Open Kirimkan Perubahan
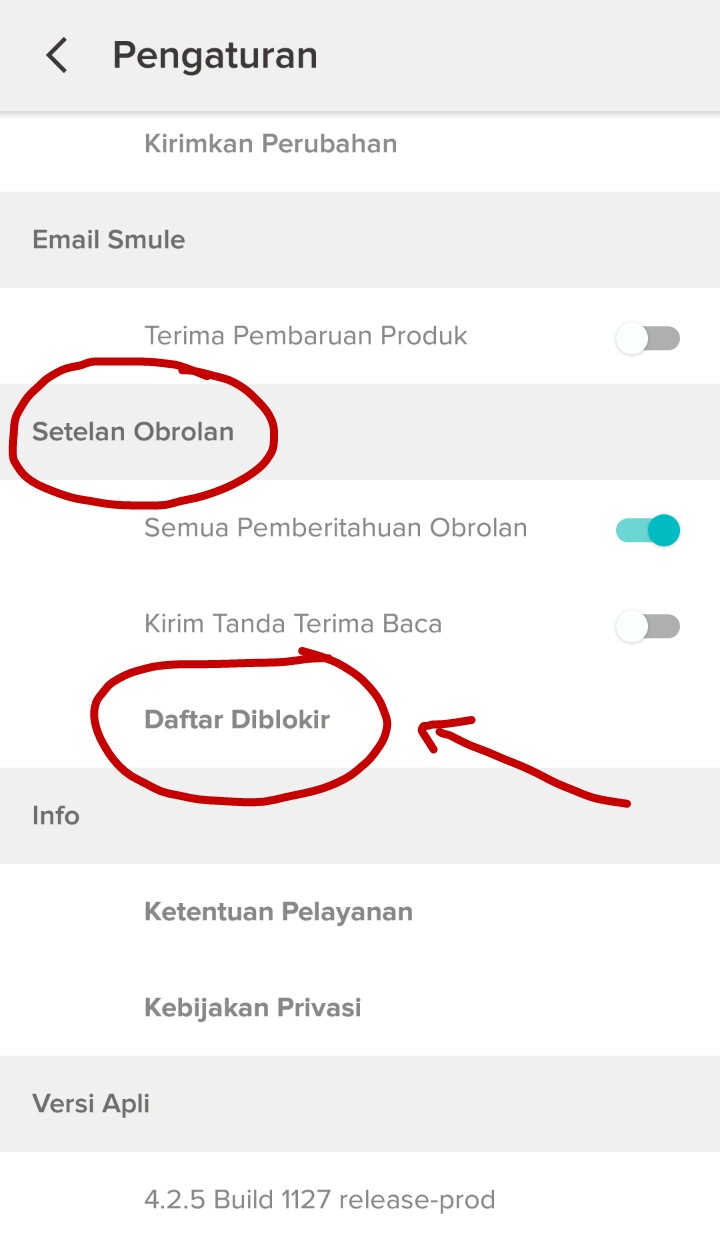 coord(270,143)
